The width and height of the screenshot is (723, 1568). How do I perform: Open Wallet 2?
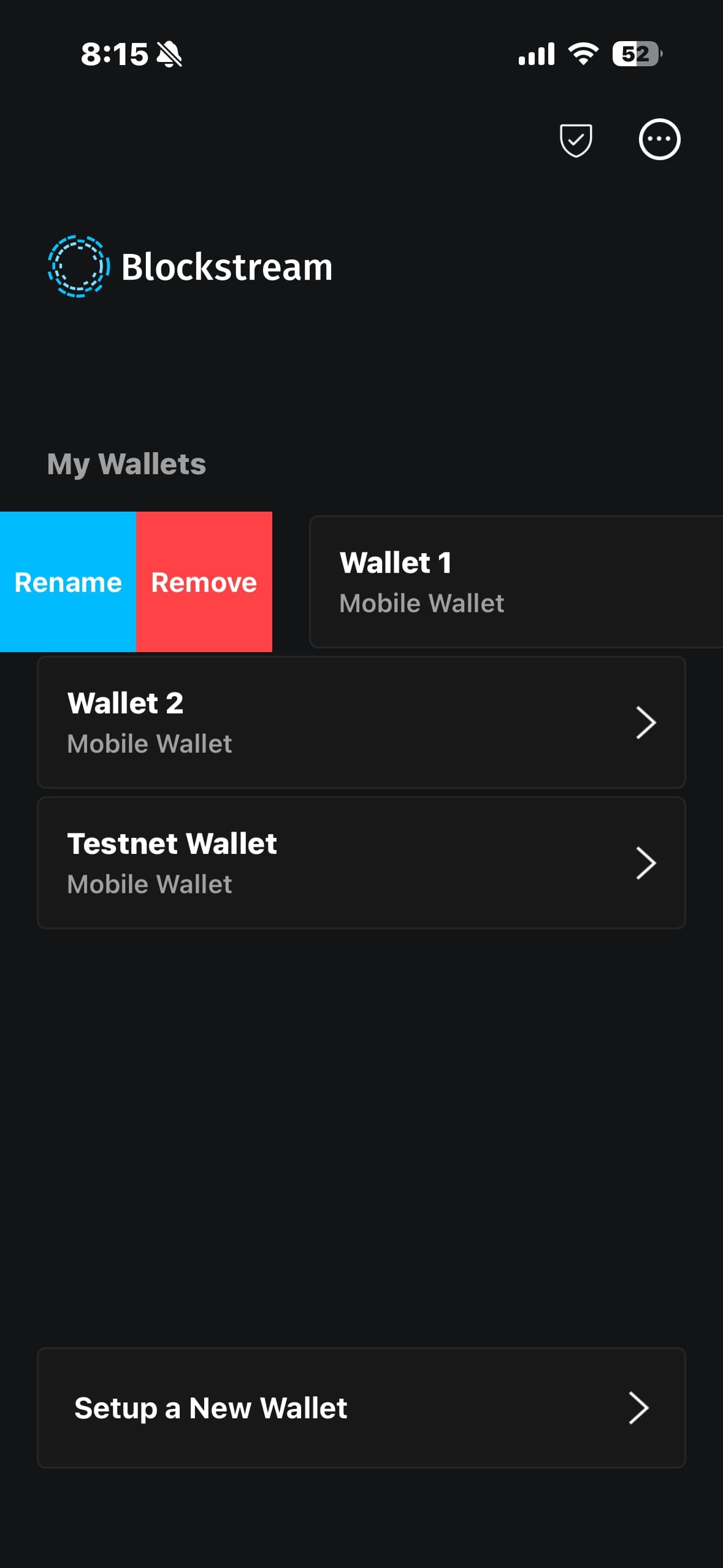pyautogui.click(x=361, y=722)
